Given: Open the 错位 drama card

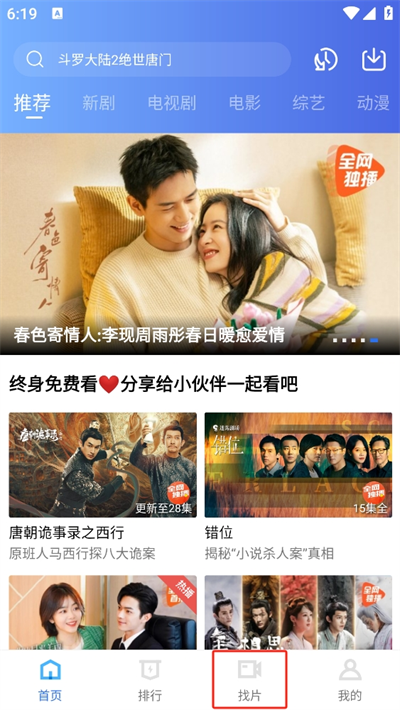Looking at the screenshot, I should [298, 487].
